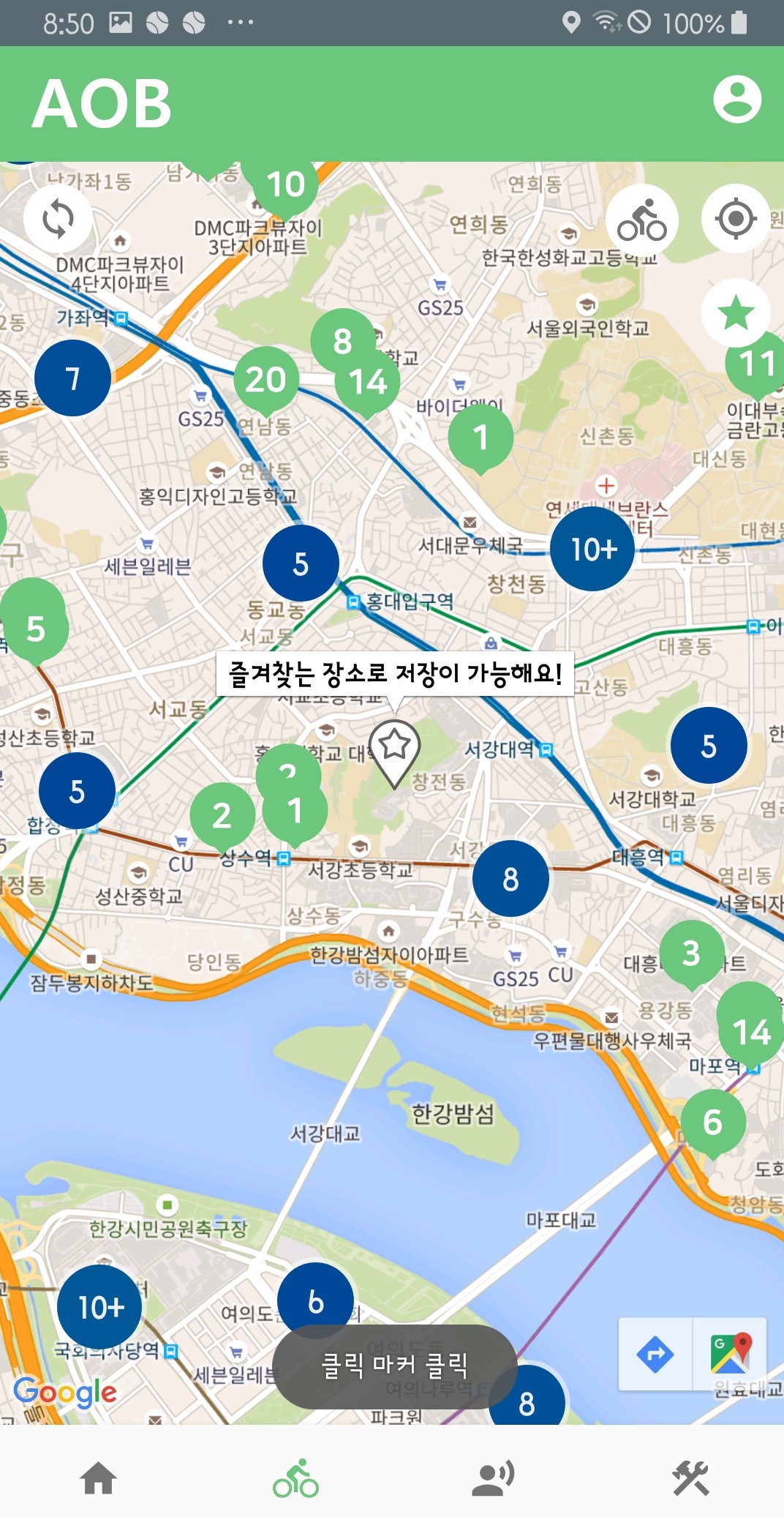
Task: Select the green marker numbered 3
Action: coord(692,955)
